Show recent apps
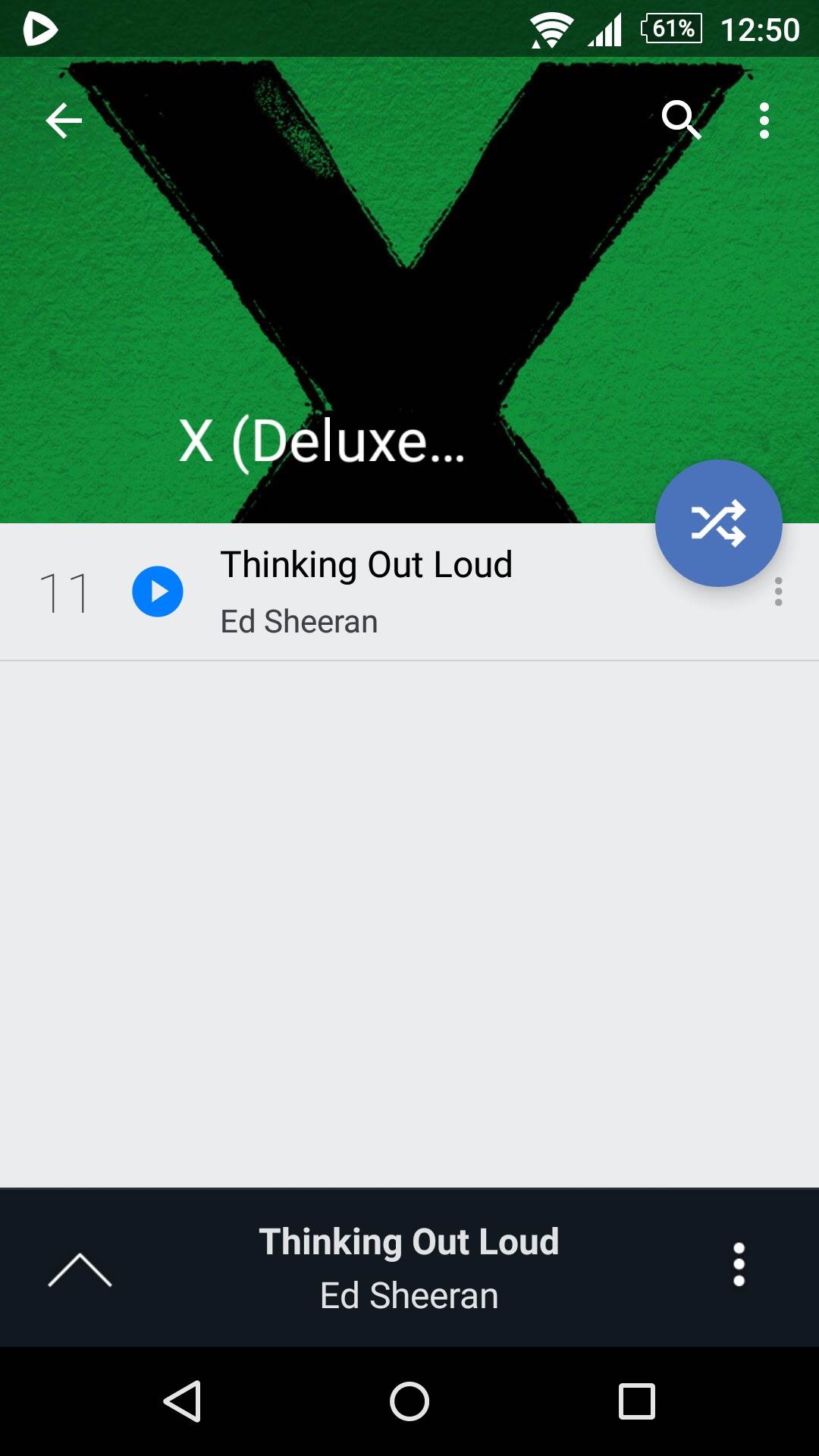819x1456 pixels. pyautogui.click(x=637, y=1401)
